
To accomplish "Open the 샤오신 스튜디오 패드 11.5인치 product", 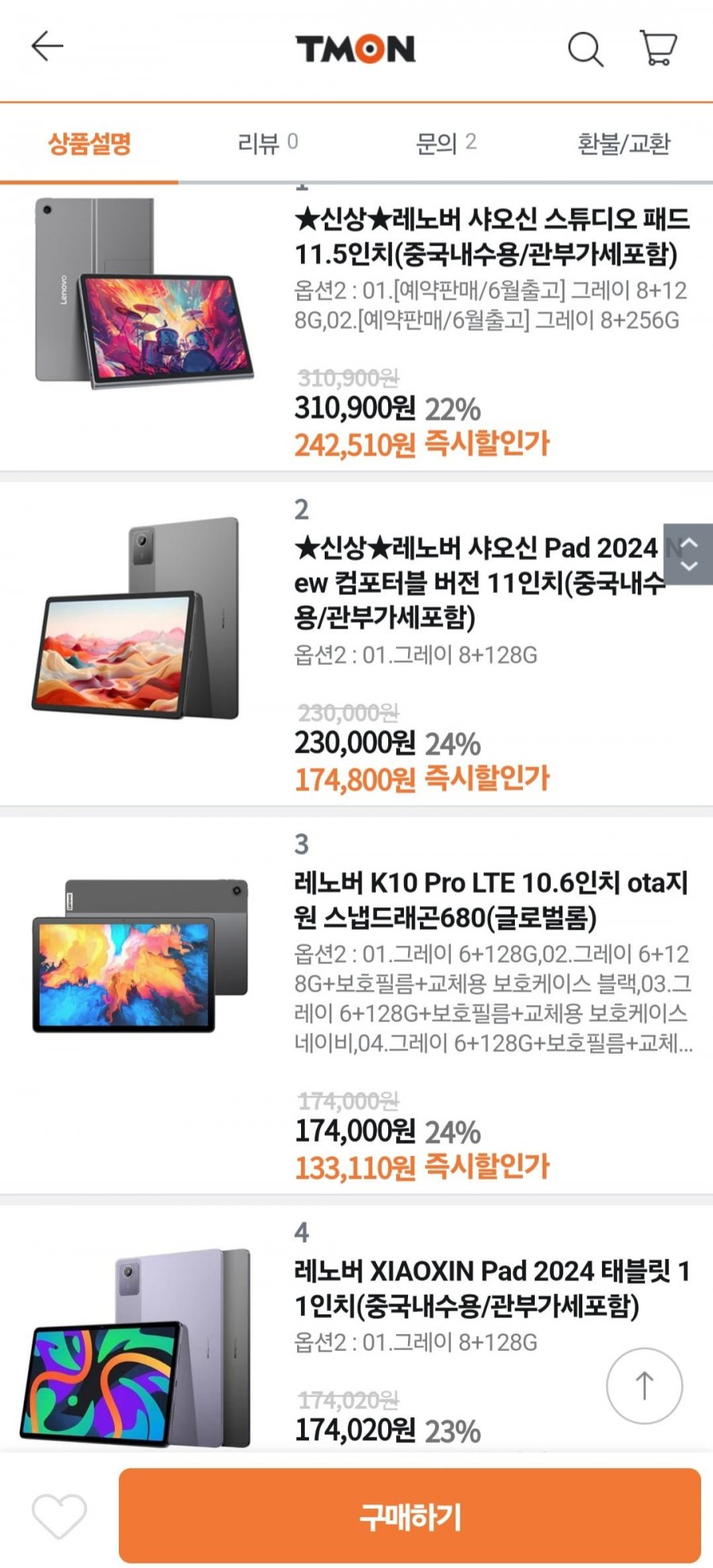I will (x=491, y=236).
